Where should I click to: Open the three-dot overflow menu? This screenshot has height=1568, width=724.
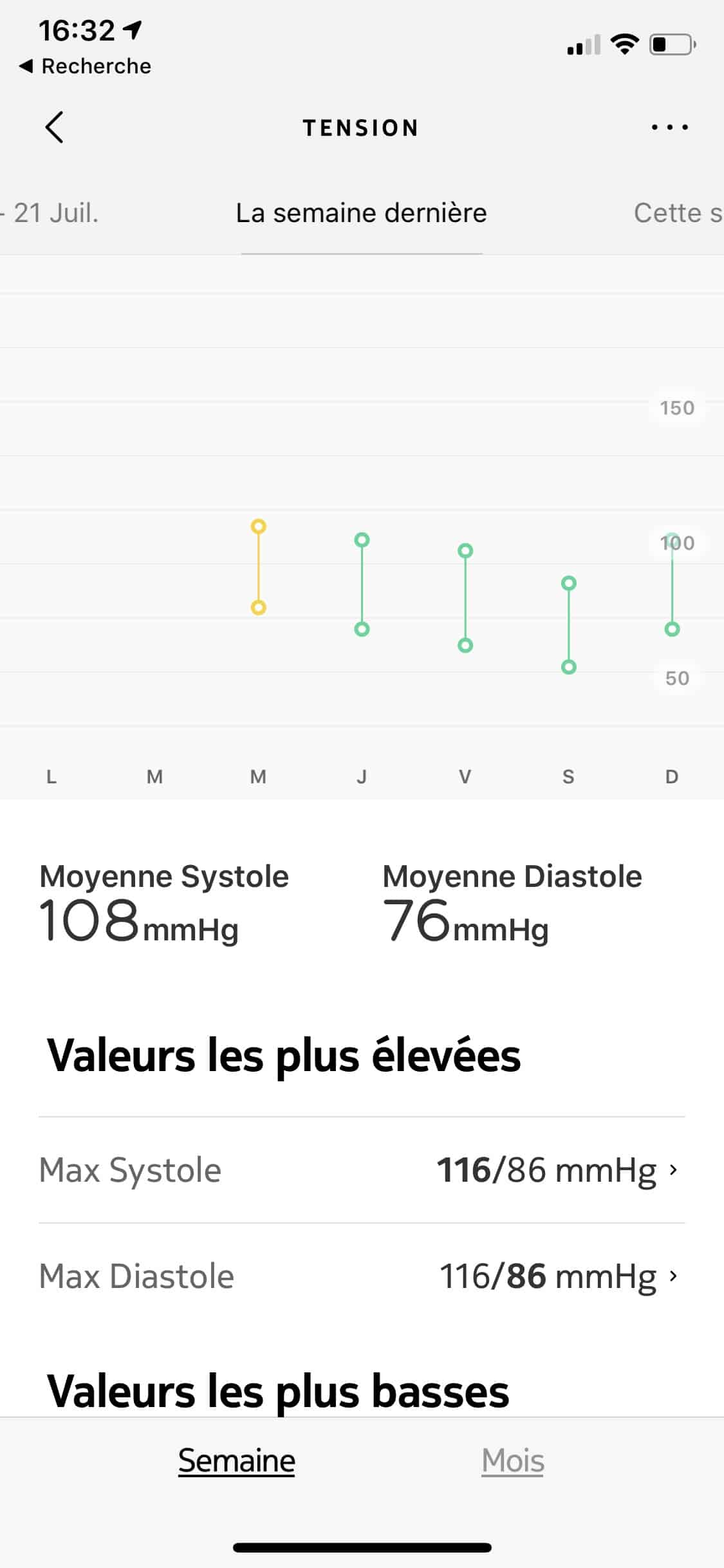point(669,127)
